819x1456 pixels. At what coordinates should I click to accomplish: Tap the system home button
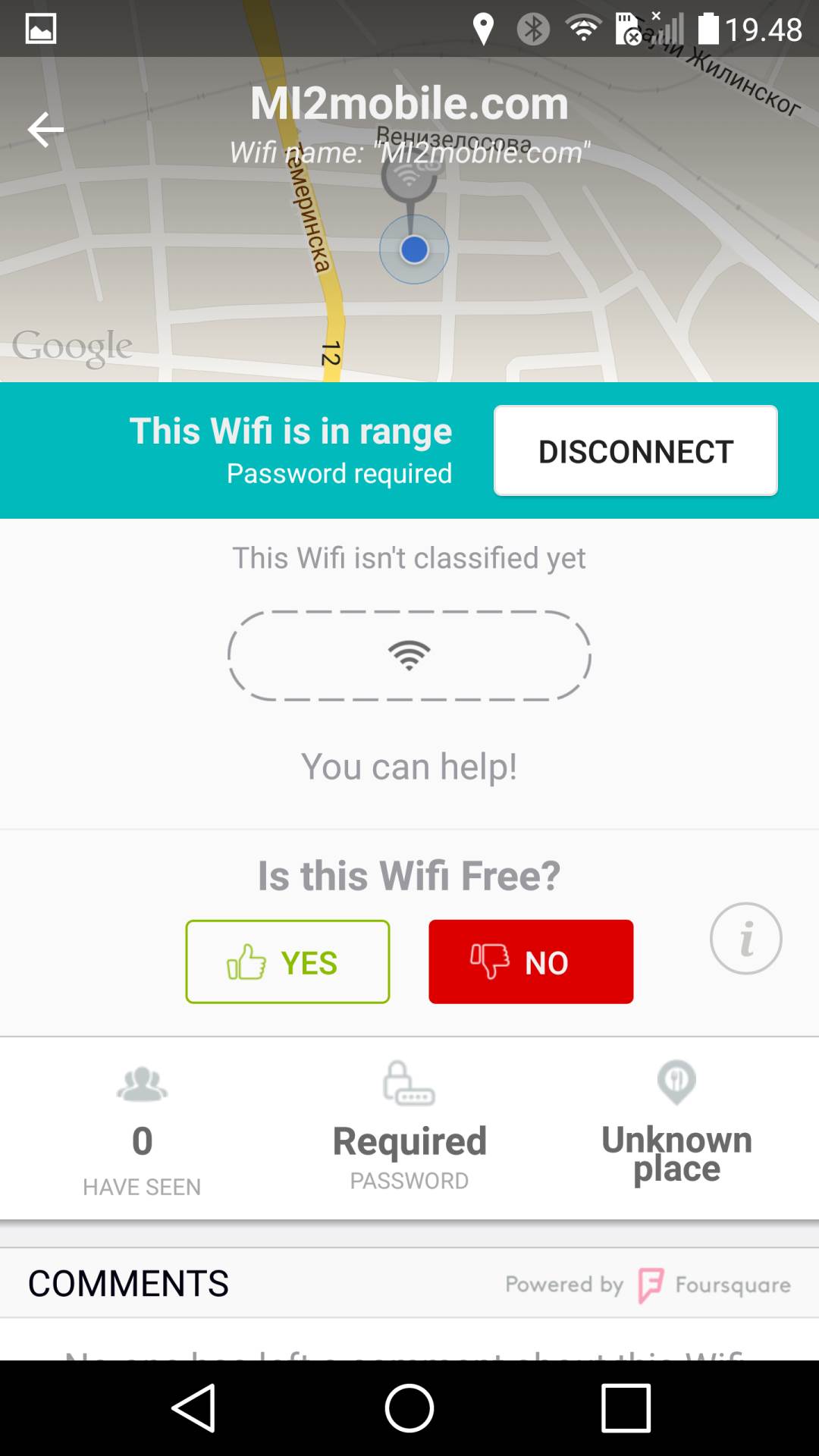pos(409,1408)
